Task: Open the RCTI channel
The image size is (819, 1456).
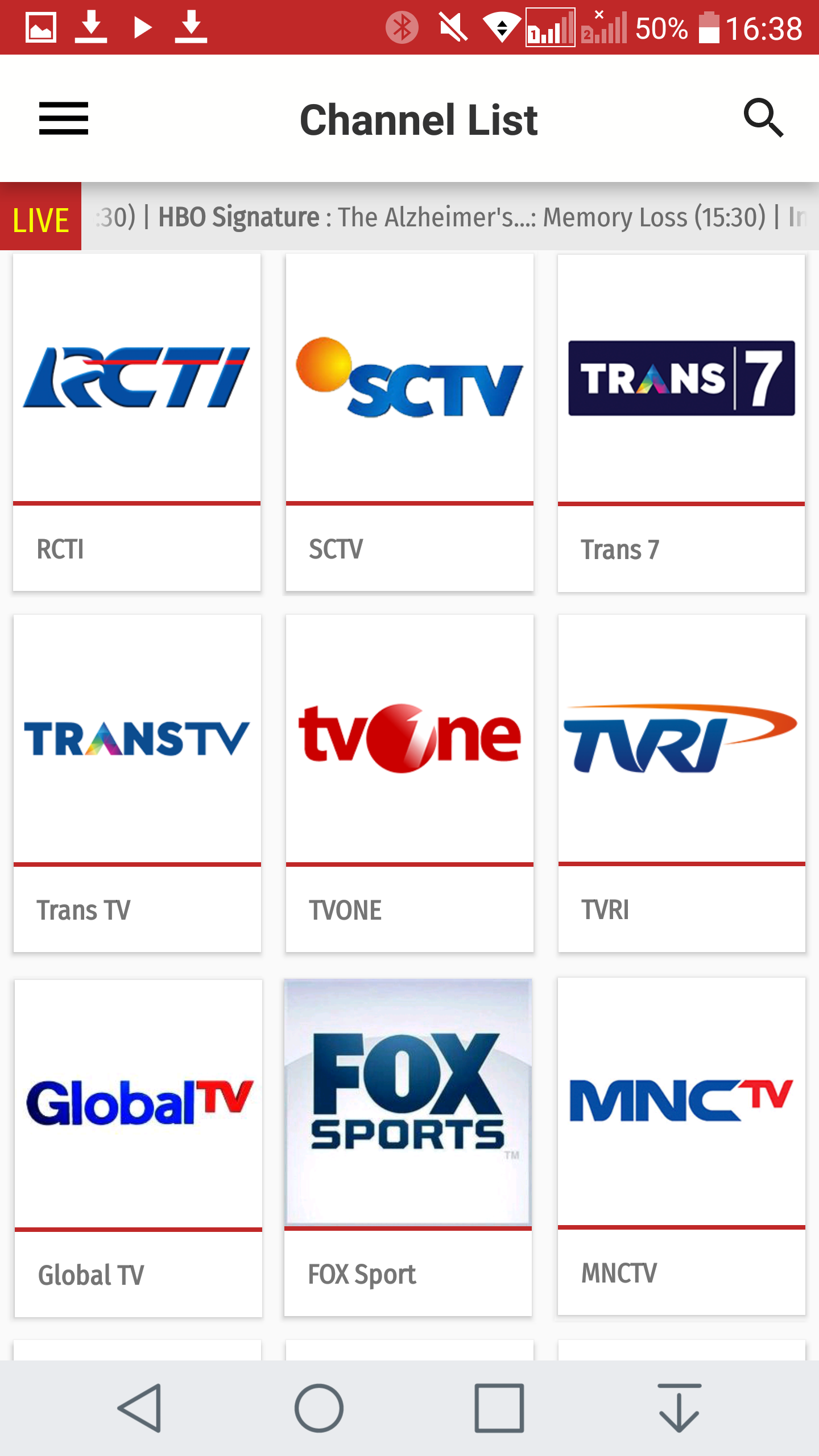Action: pos(137,423)
